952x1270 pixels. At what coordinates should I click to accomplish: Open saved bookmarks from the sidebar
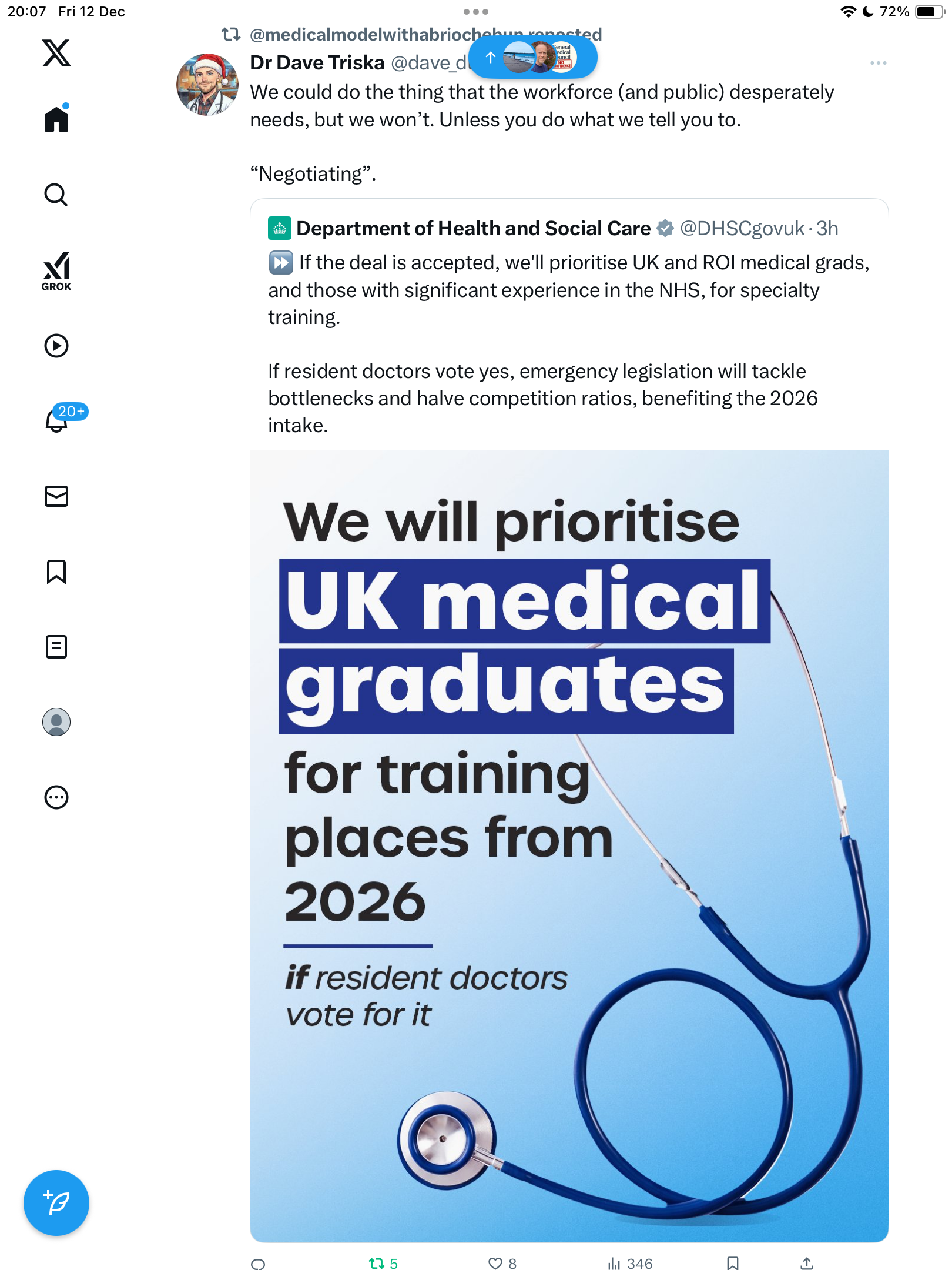coord(56,571)
